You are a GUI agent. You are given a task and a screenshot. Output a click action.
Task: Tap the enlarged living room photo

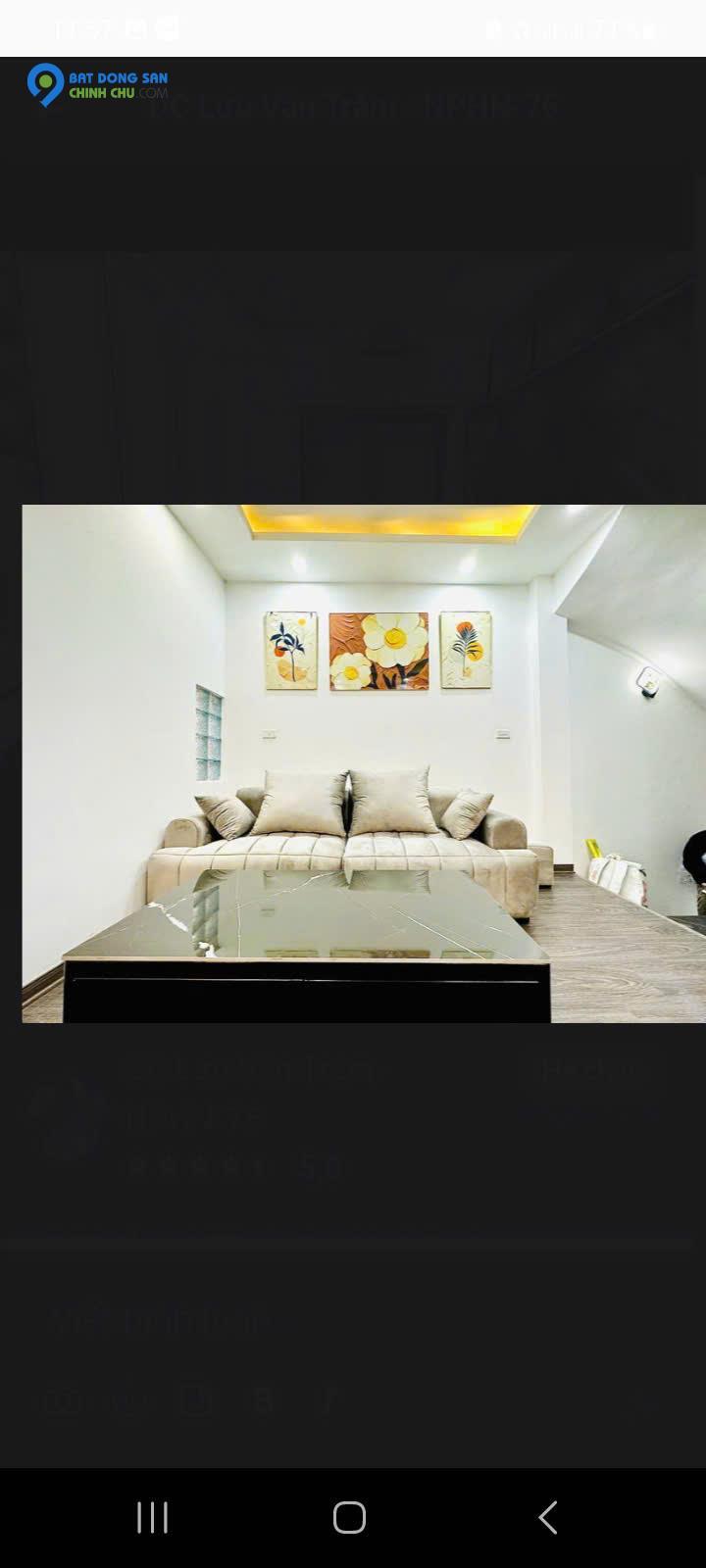[363, 763]
